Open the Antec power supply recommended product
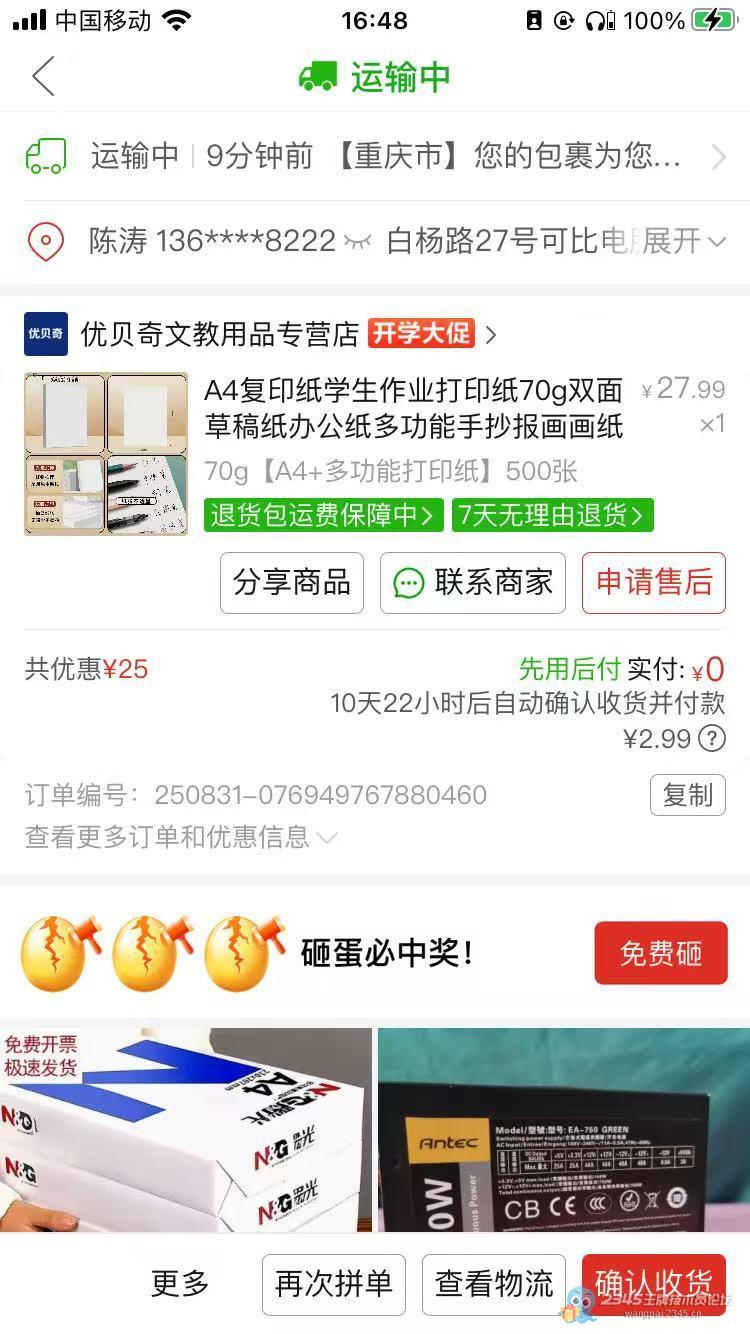The width and height of the screenshot is (750, 1334). [x=563, y=1130]
